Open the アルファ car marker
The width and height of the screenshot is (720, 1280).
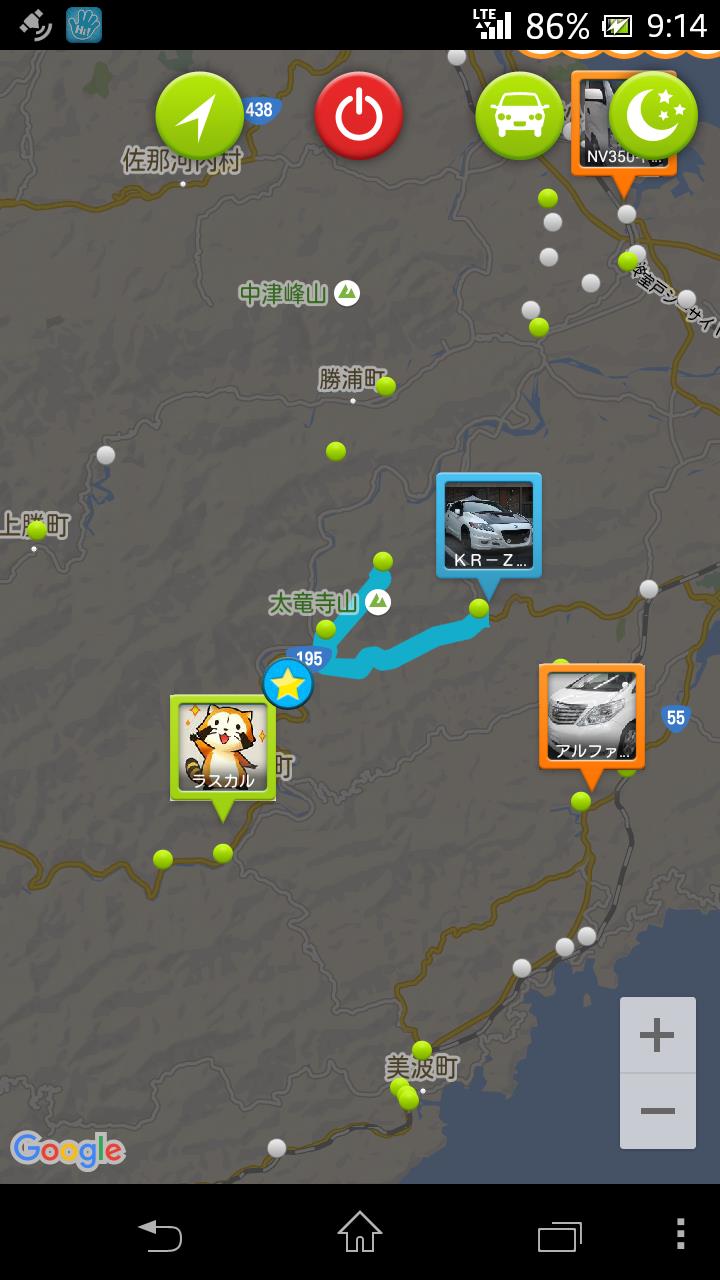592,718
